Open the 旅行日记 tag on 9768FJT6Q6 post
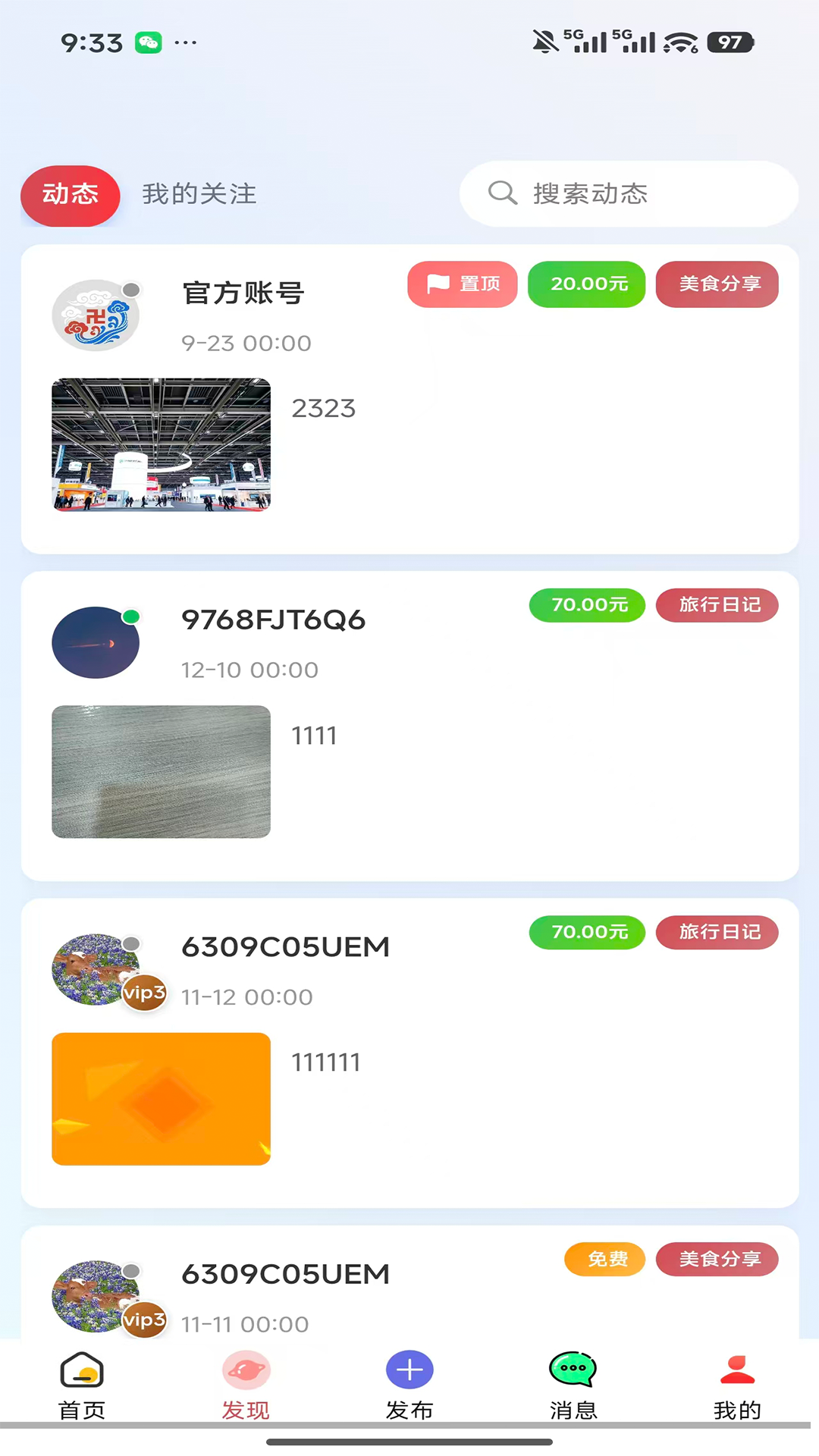 click(717, 605)
